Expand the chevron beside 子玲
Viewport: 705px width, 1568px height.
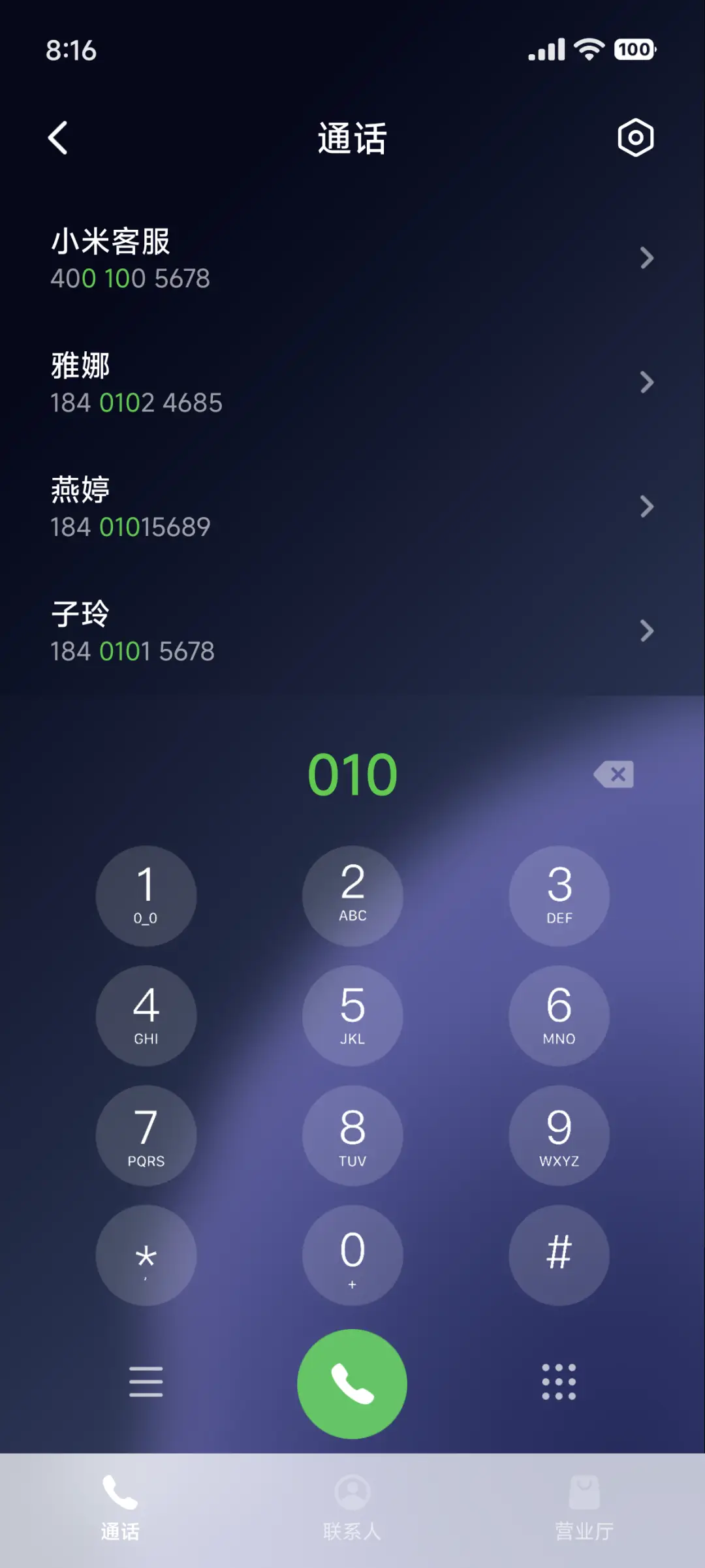point(647,631)
